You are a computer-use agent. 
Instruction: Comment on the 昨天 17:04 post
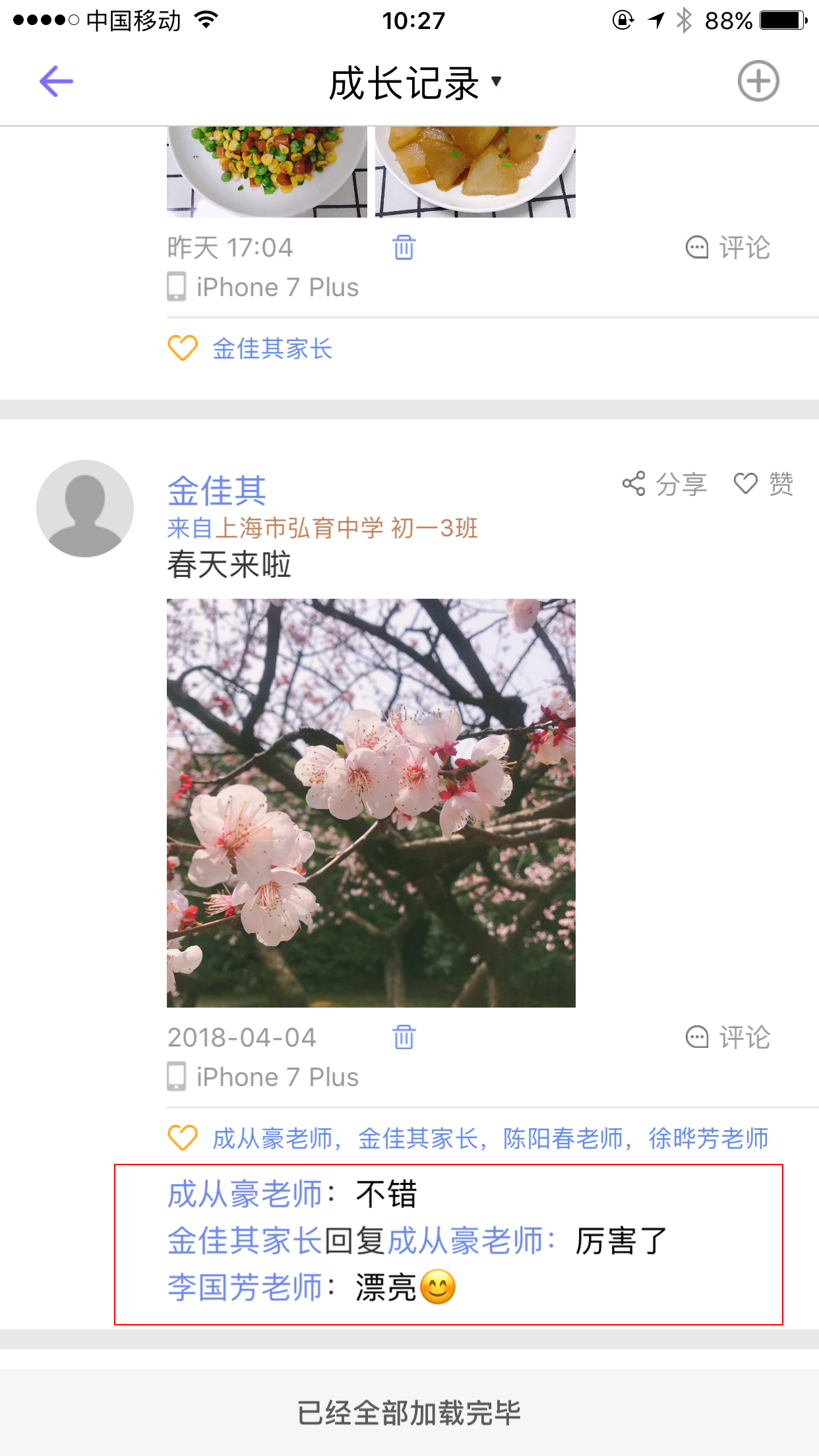click(x=728, y=248)
